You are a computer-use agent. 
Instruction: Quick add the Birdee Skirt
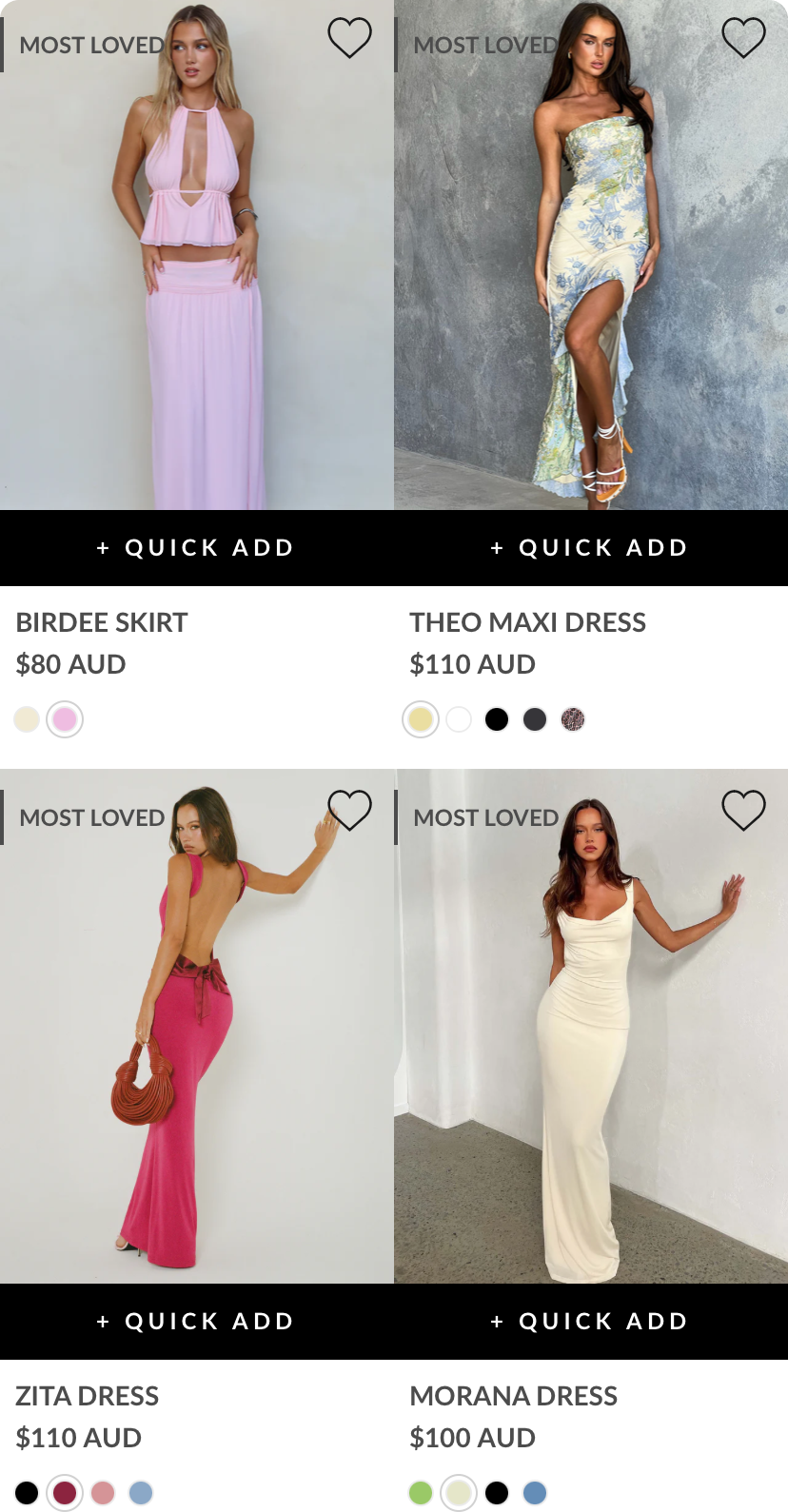[x=197, y=548]
